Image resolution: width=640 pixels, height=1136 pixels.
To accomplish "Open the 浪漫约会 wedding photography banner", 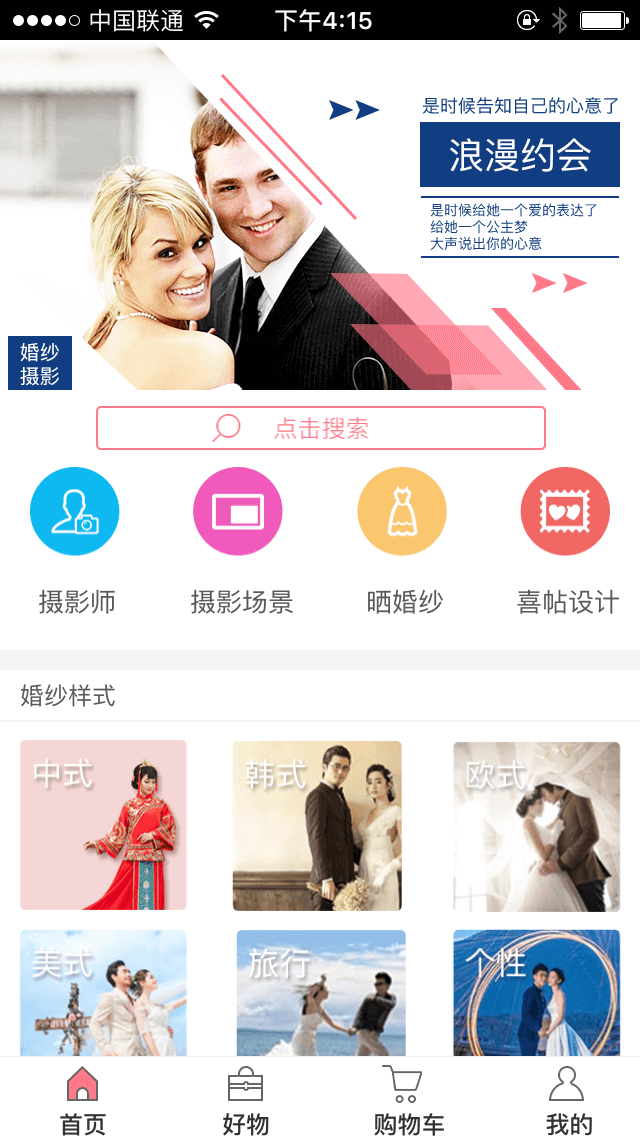I will click(320, 215).
